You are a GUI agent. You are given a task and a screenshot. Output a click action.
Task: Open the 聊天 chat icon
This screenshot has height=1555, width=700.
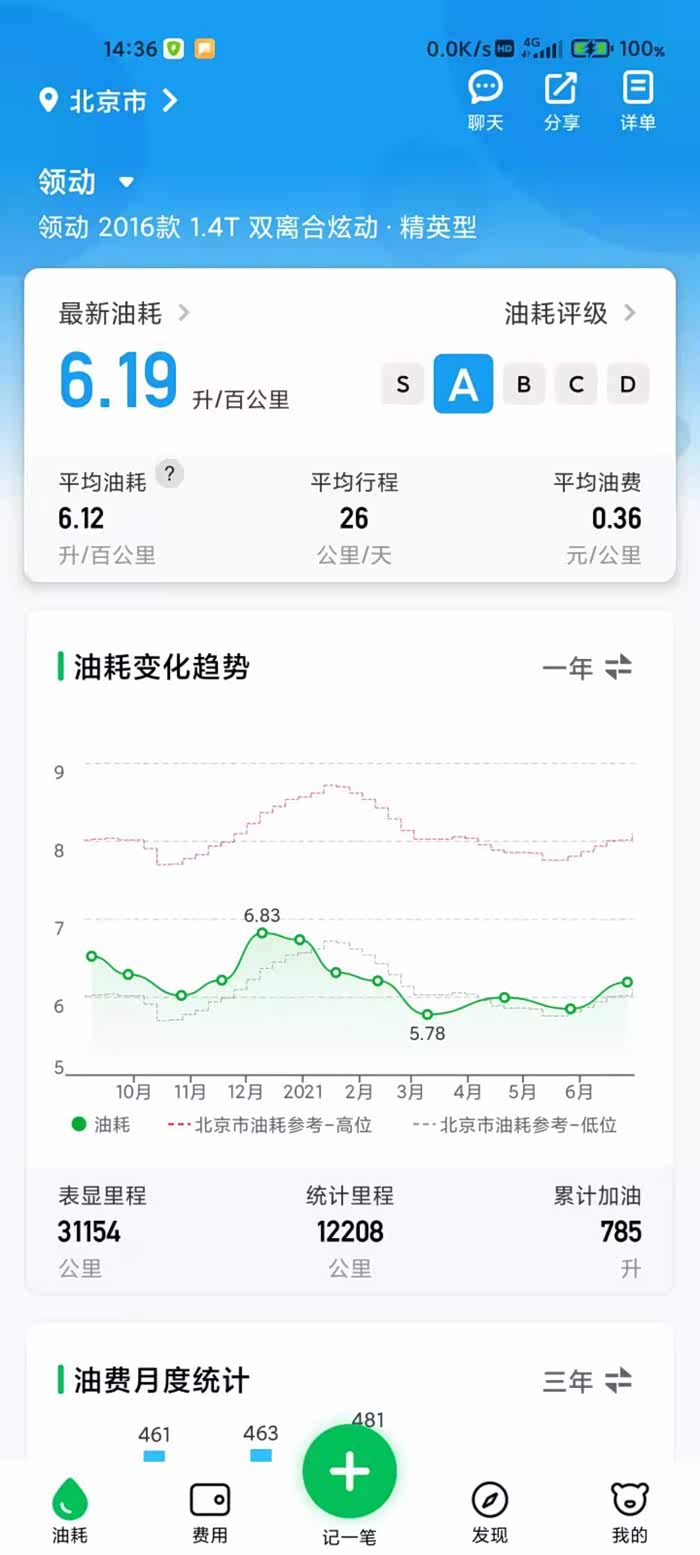pos(486,101)
